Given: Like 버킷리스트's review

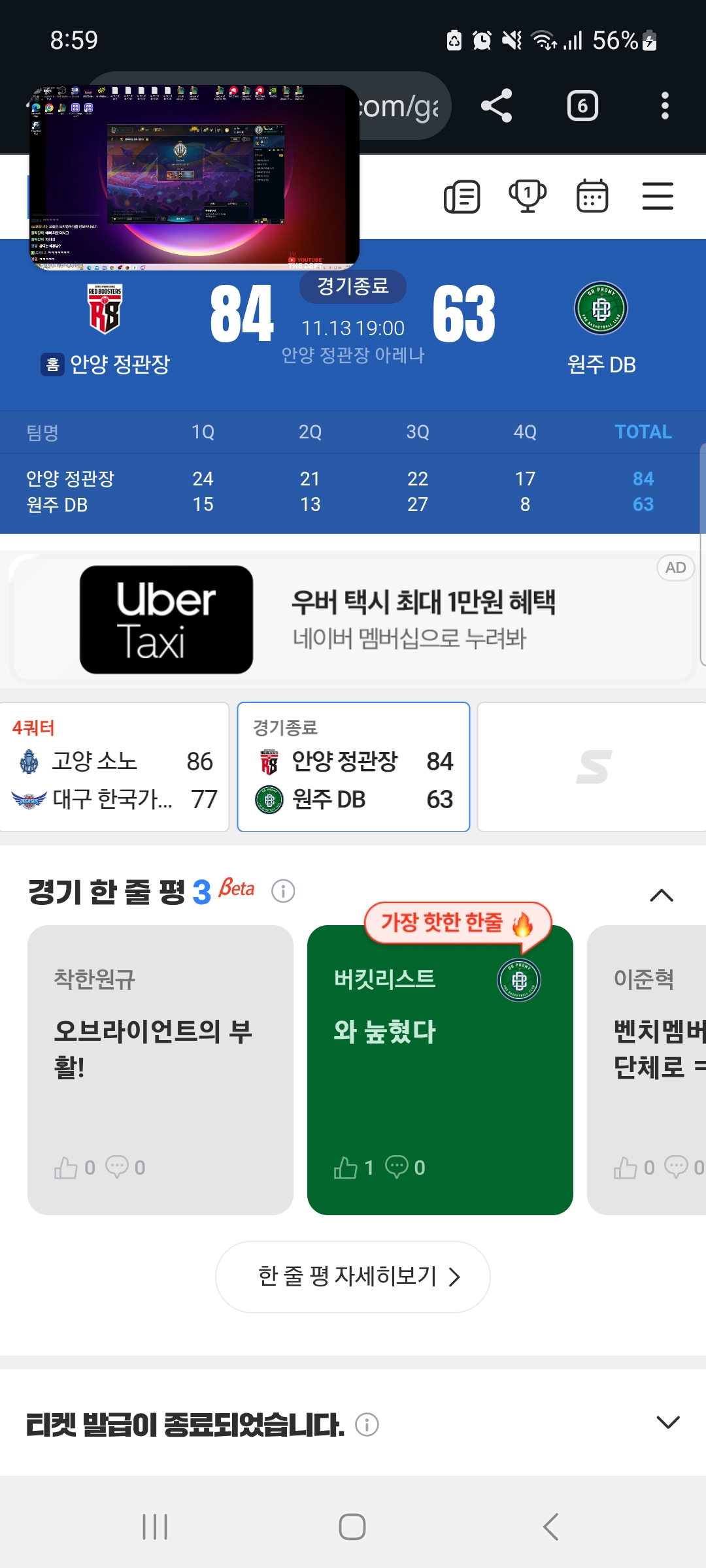Looking at the screenshot, I should tap(346, 1168).
